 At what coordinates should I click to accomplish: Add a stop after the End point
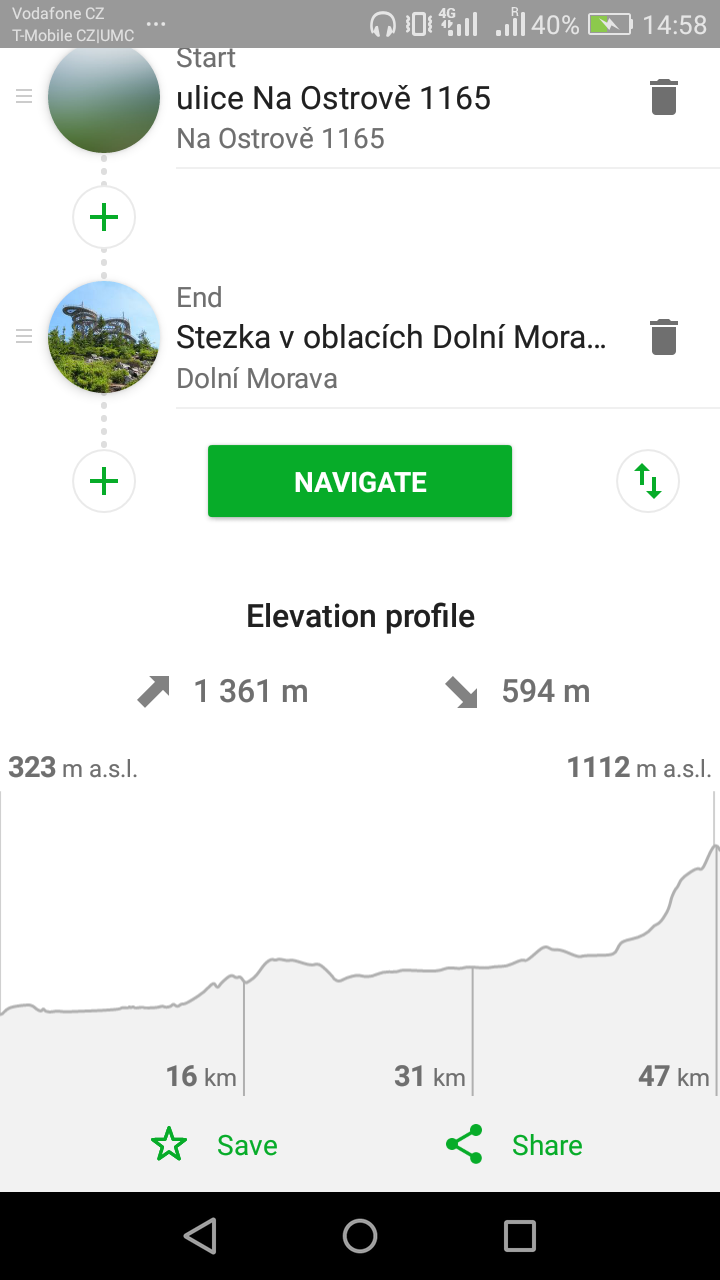[104, 482]
